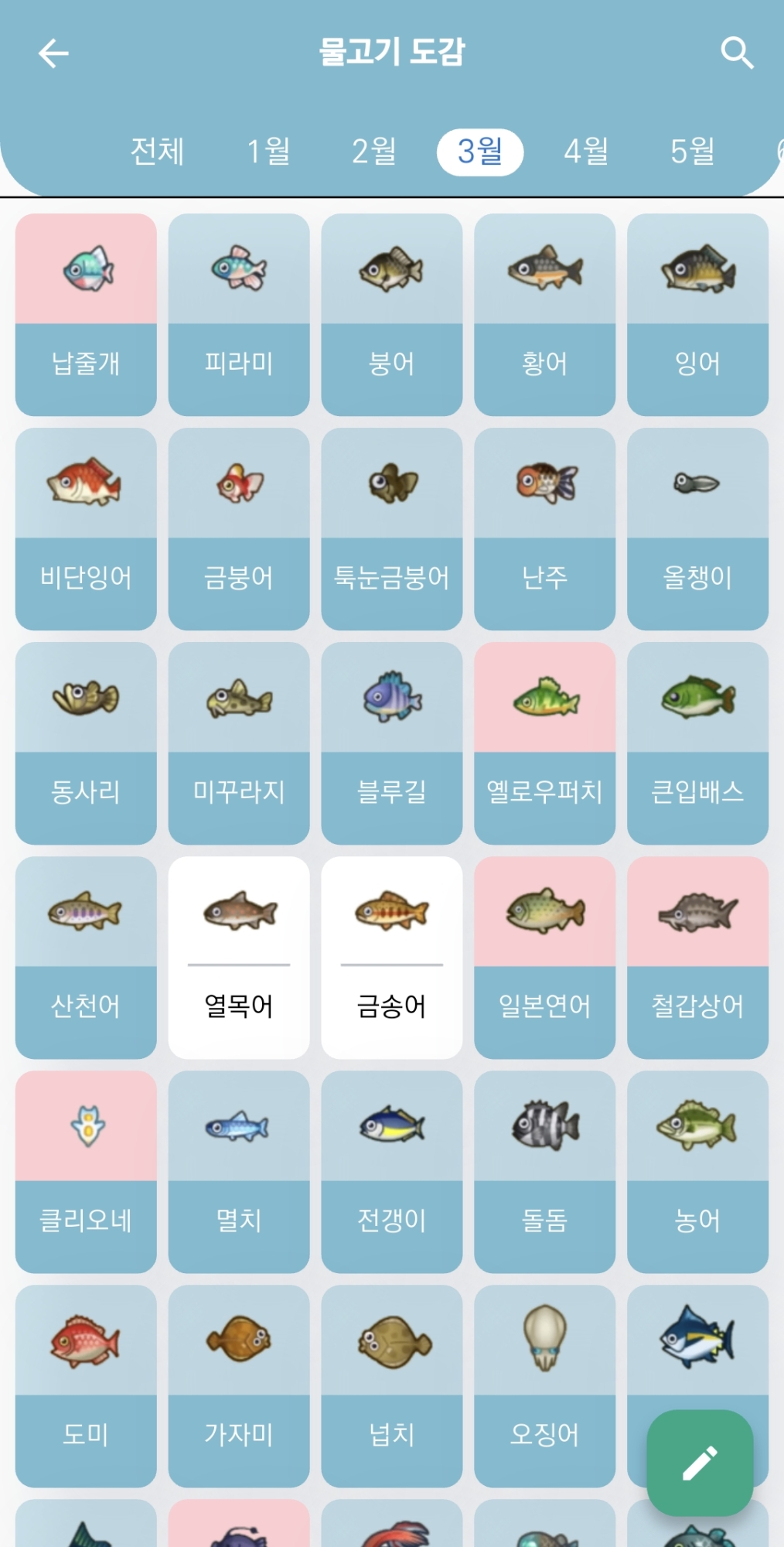The height and width of the screenshot is (1547, 784).
Task: Open the 철갑상어 card
Action: point(697,958)
